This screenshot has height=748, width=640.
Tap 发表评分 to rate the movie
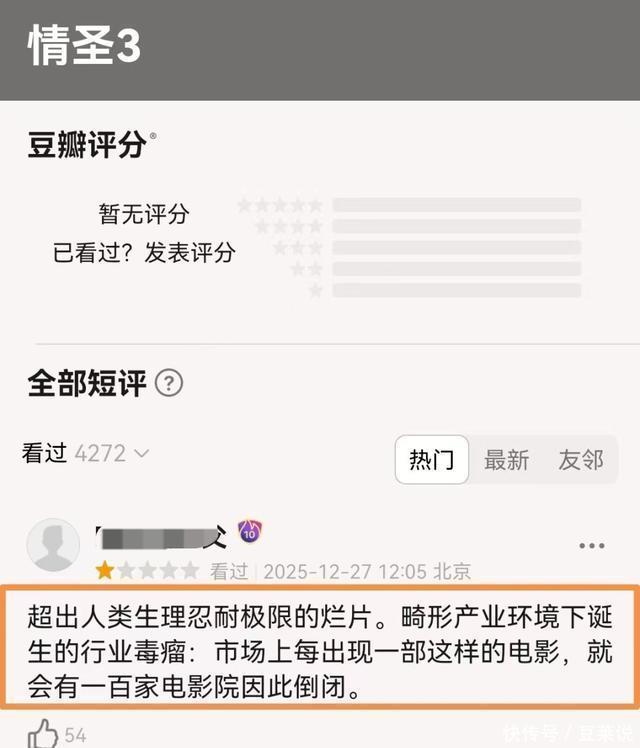[190, 252]
